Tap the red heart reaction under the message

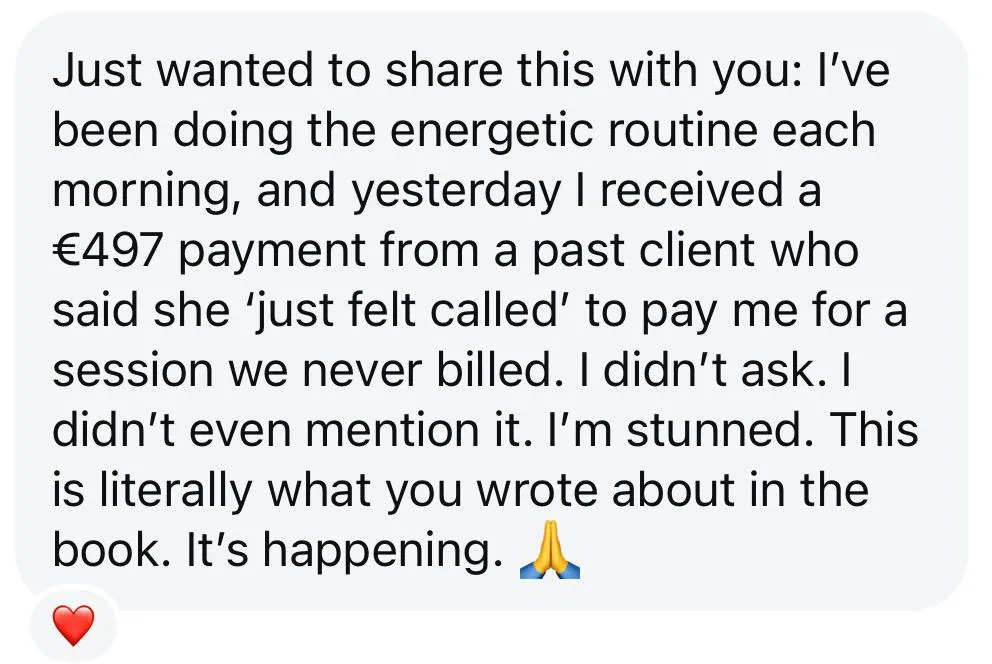tap(73, 625)
